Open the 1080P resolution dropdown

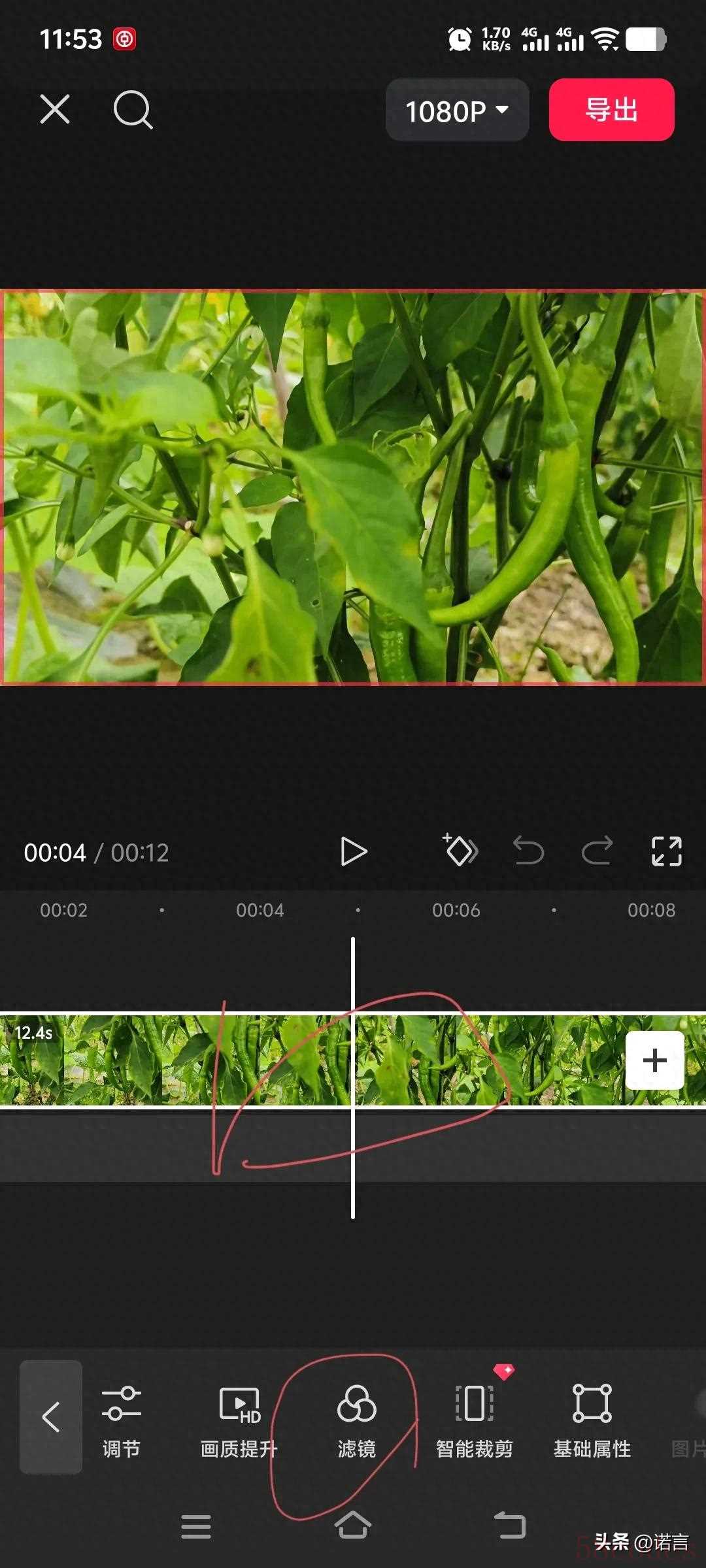[457, 110]
